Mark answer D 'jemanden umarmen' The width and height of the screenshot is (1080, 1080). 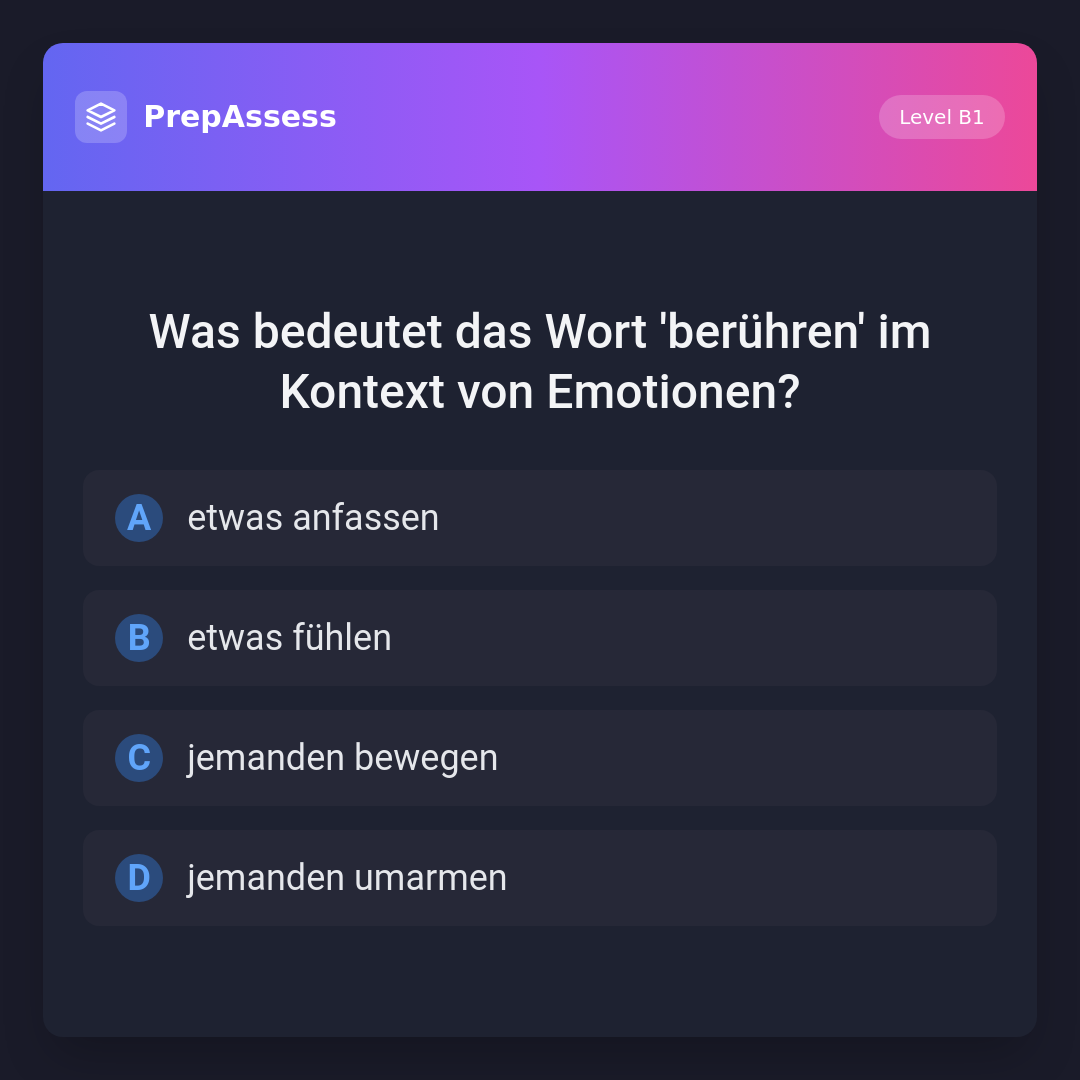point(539,878)
